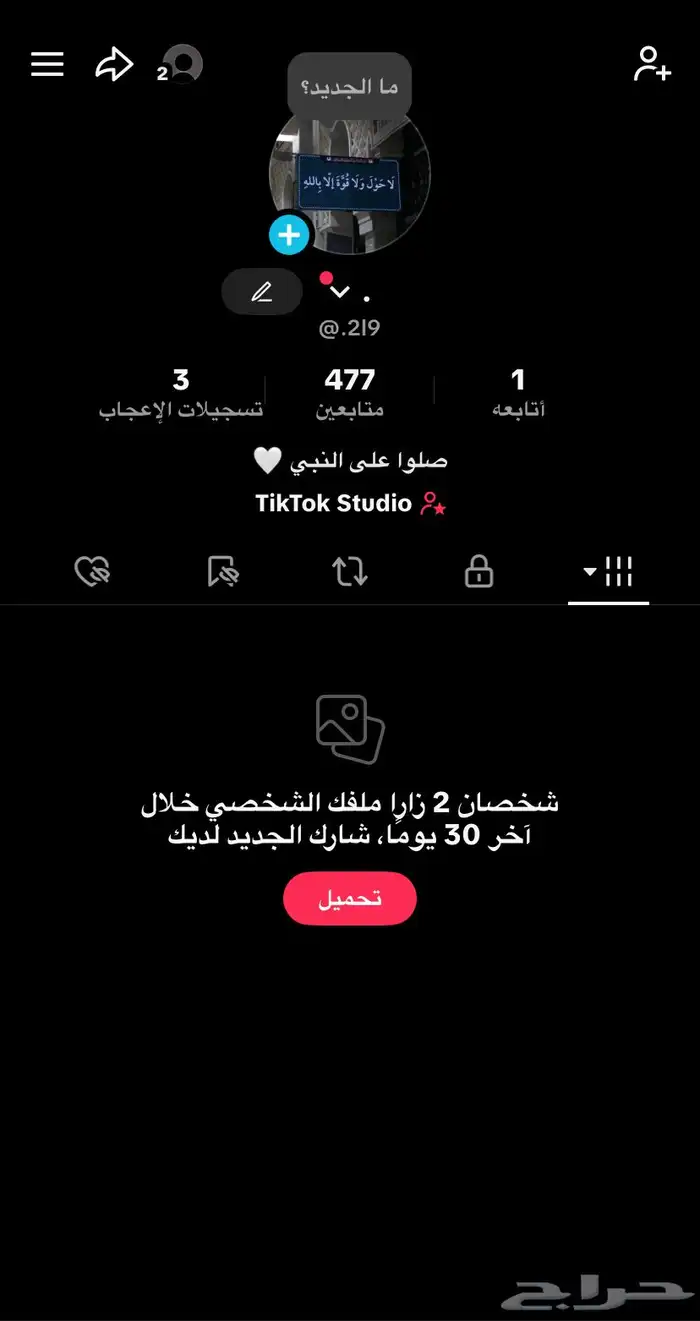700x1321 pixels.
Task: Switch to the reposts tab
Action: (350, 573)
